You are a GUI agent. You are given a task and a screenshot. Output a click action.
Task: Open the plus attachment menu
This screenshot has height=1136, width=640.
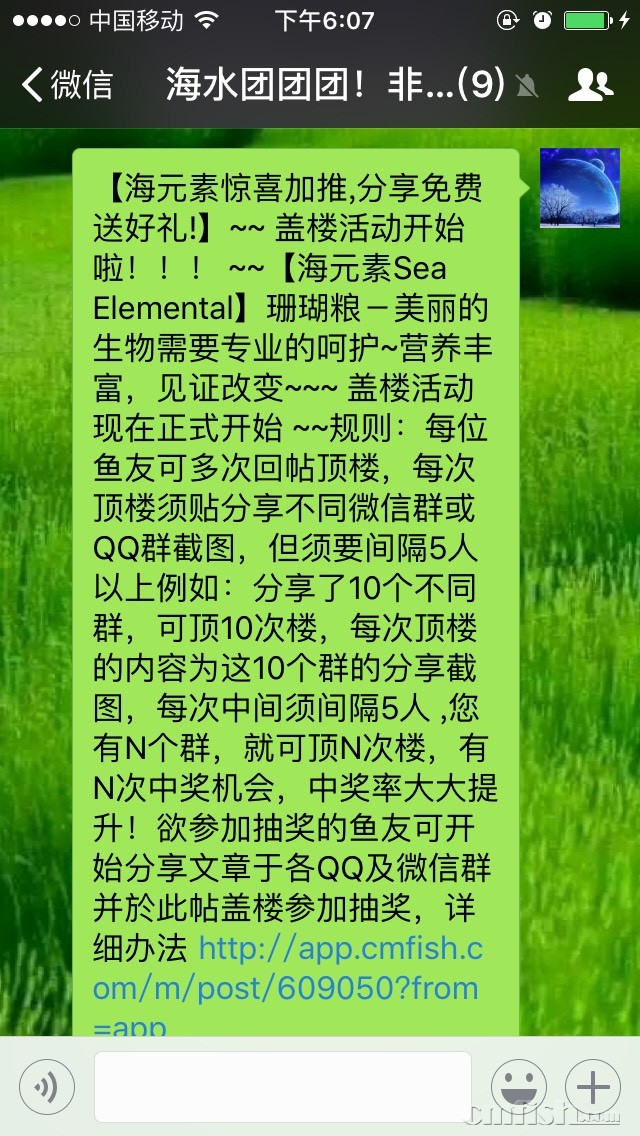593,1087
